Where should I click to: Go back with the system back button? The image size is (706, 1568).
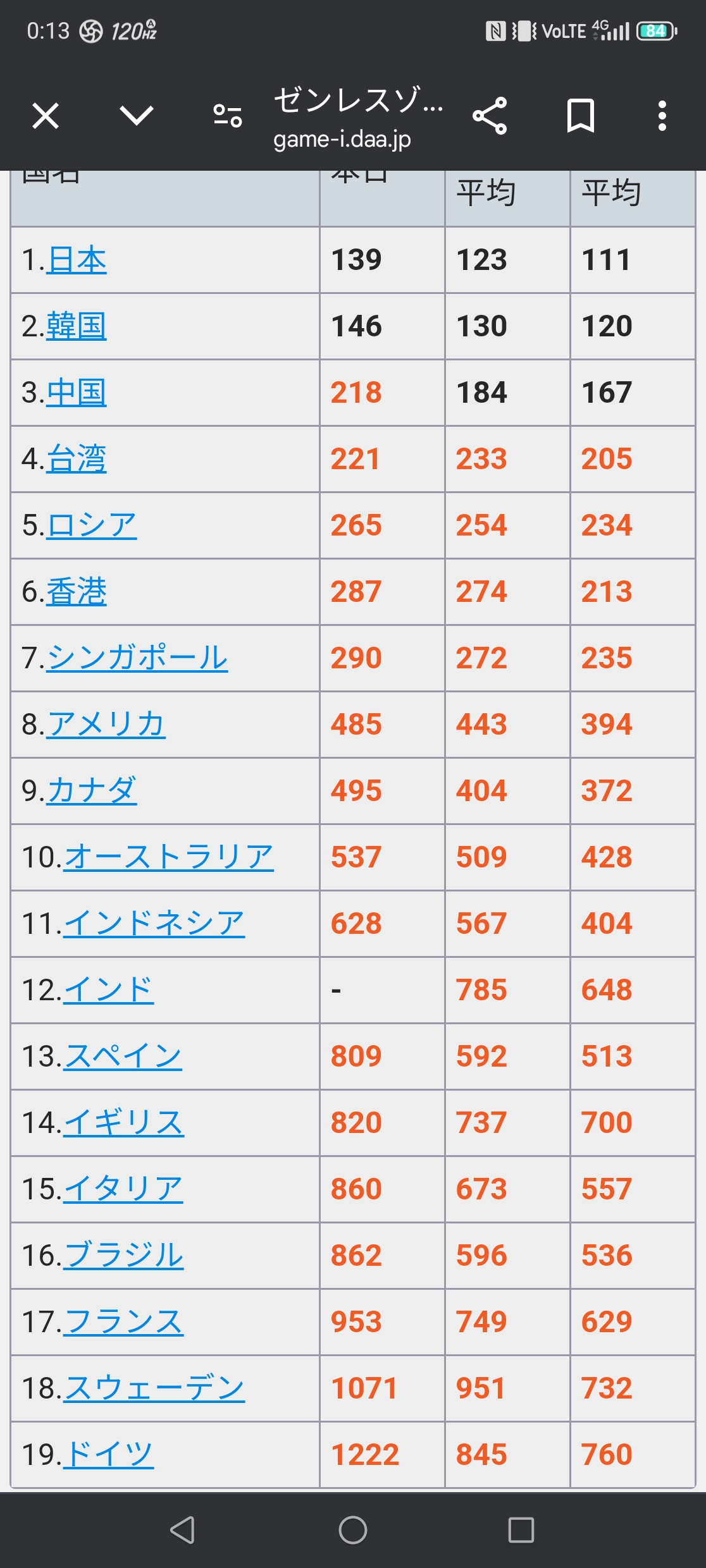tap(182, 1530)
